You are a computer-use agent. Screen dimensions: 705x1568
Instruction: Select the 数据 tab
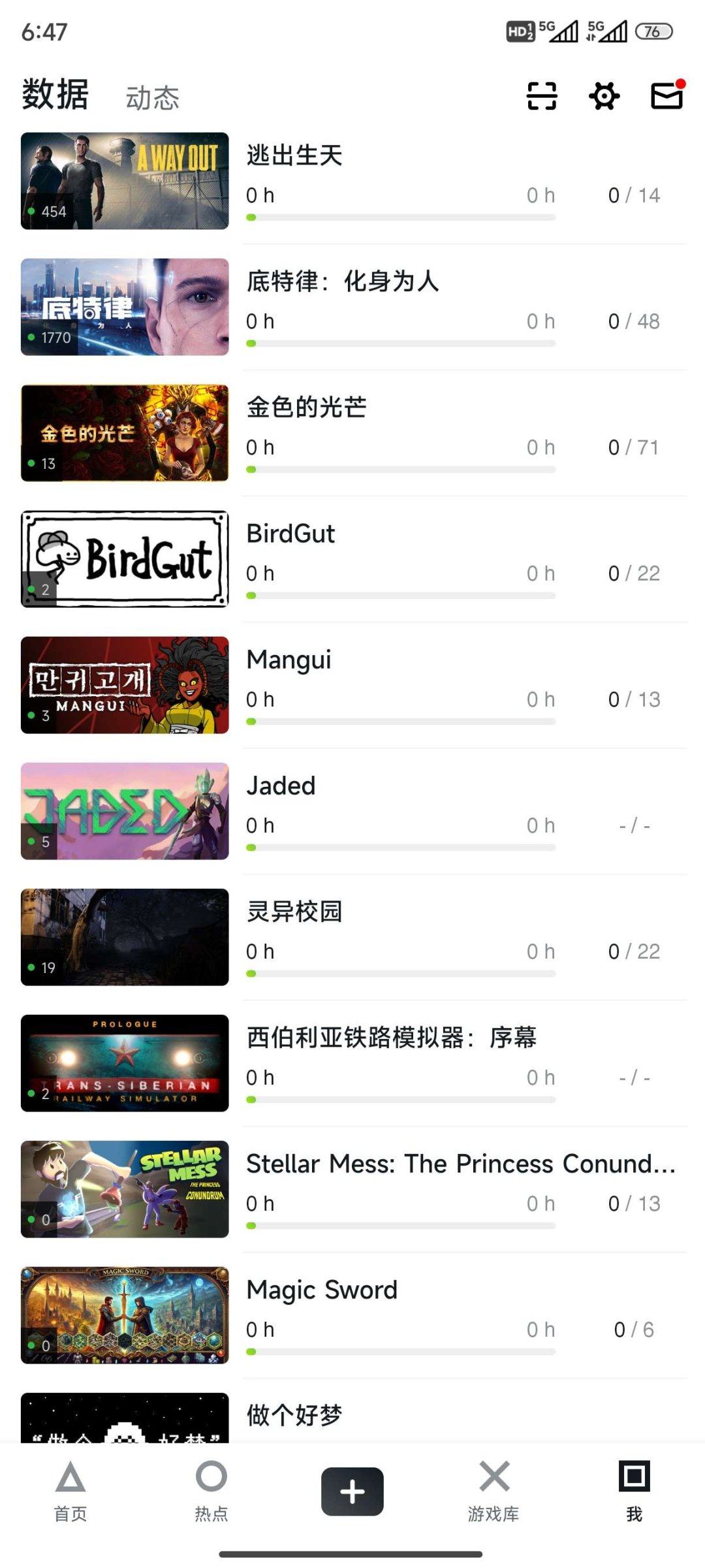point(55,95)
